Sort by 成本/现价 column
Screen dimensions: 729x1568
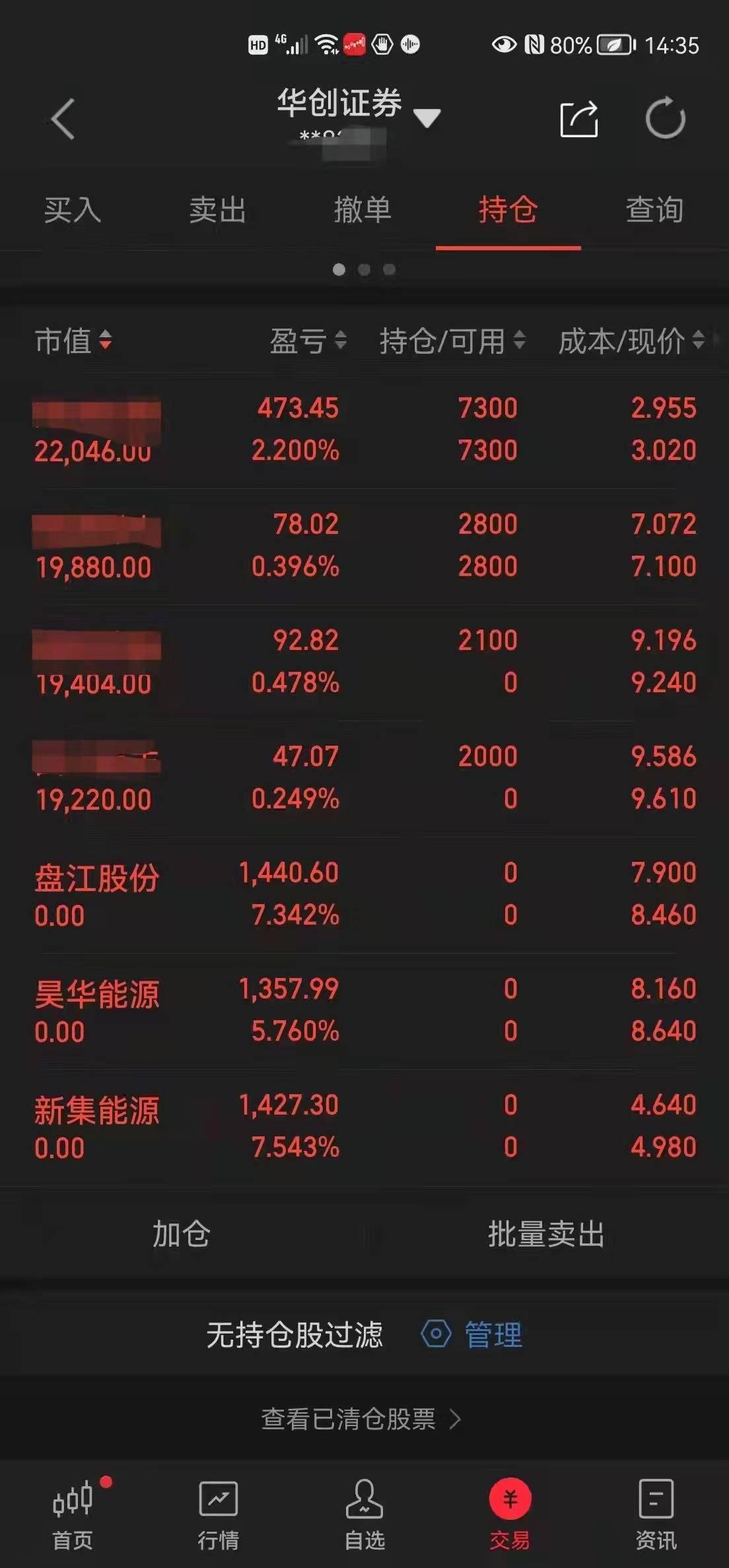(631, 341)
